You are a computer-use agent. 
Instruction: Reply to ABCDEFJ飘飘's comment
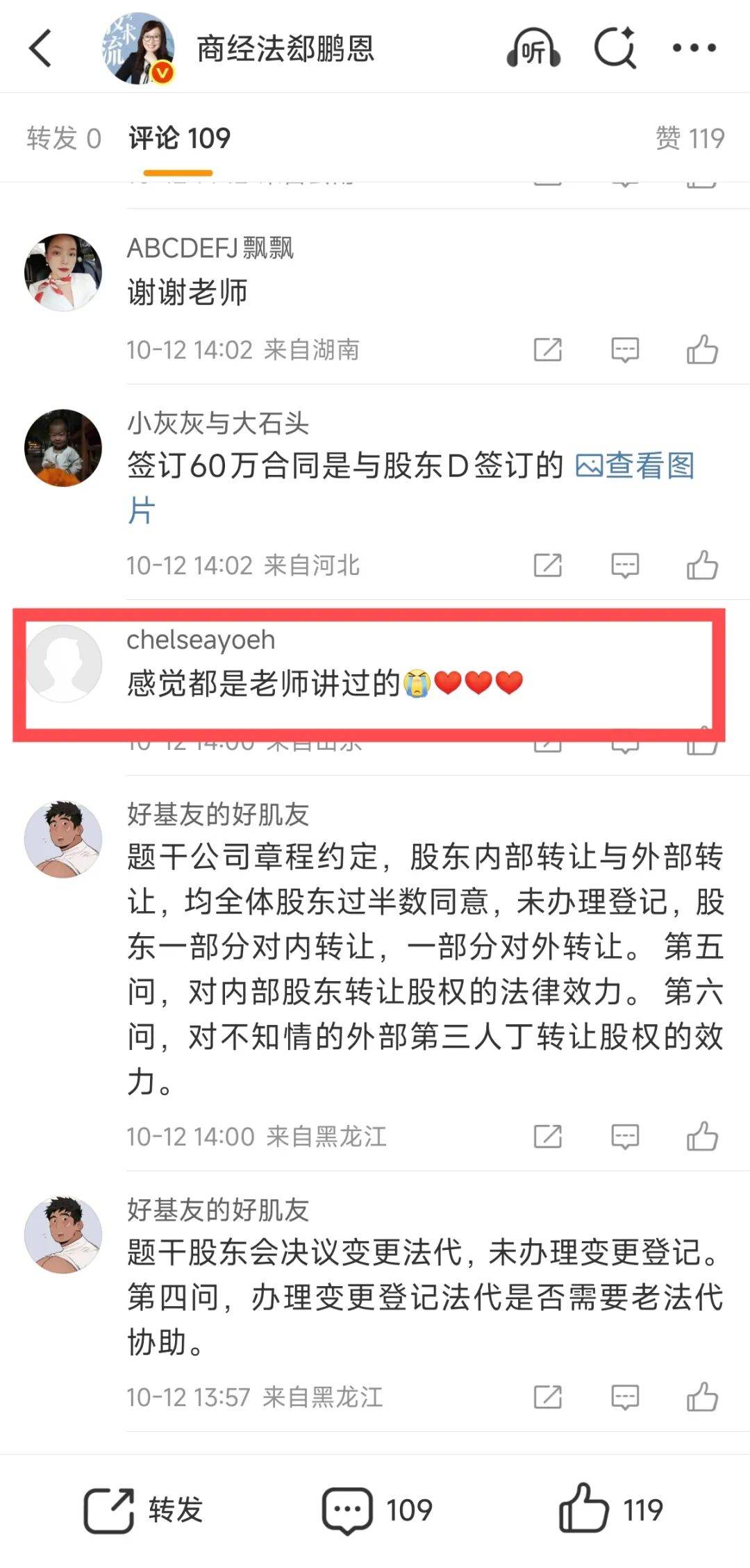tap(624, 349)
